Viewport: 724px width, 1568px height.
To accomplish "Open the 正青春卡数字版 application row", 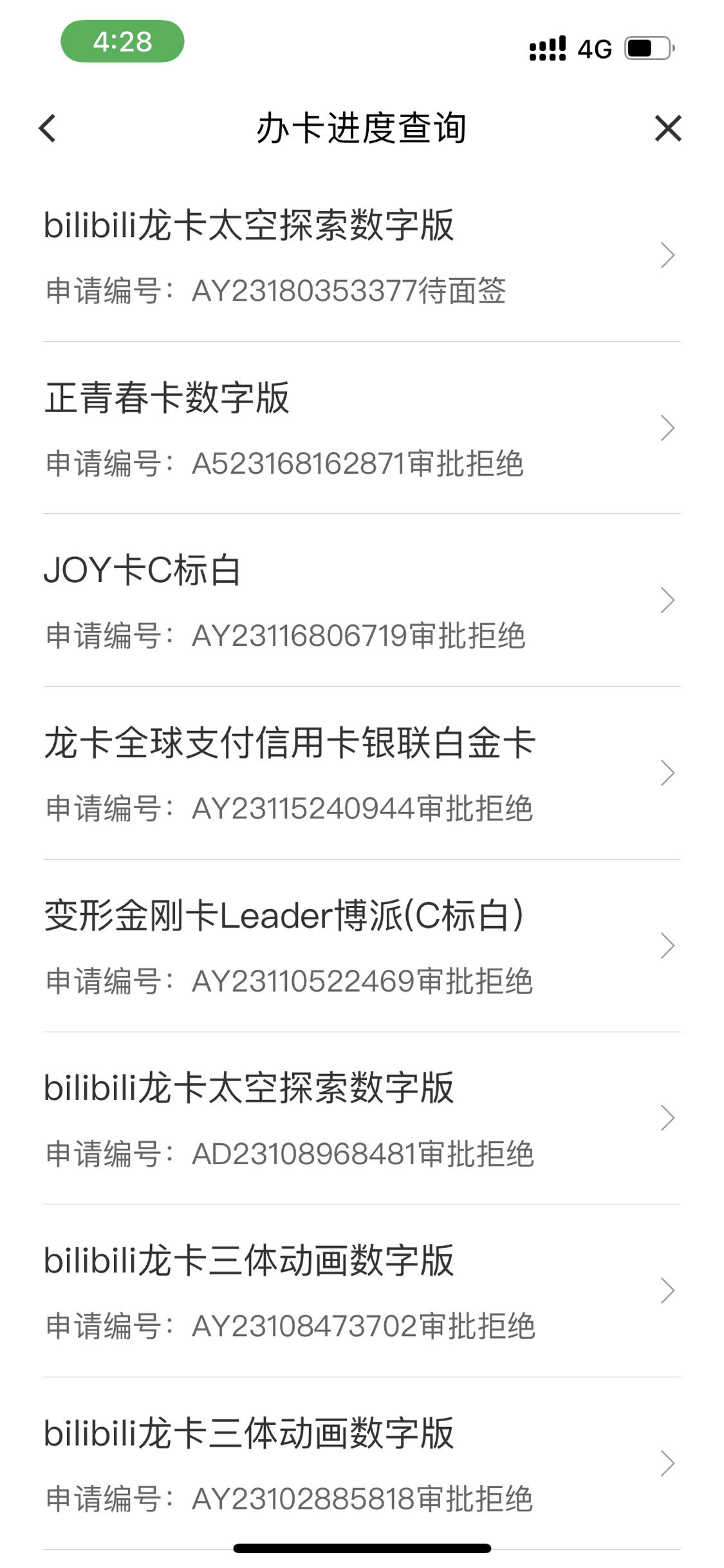I will point(362,428).
